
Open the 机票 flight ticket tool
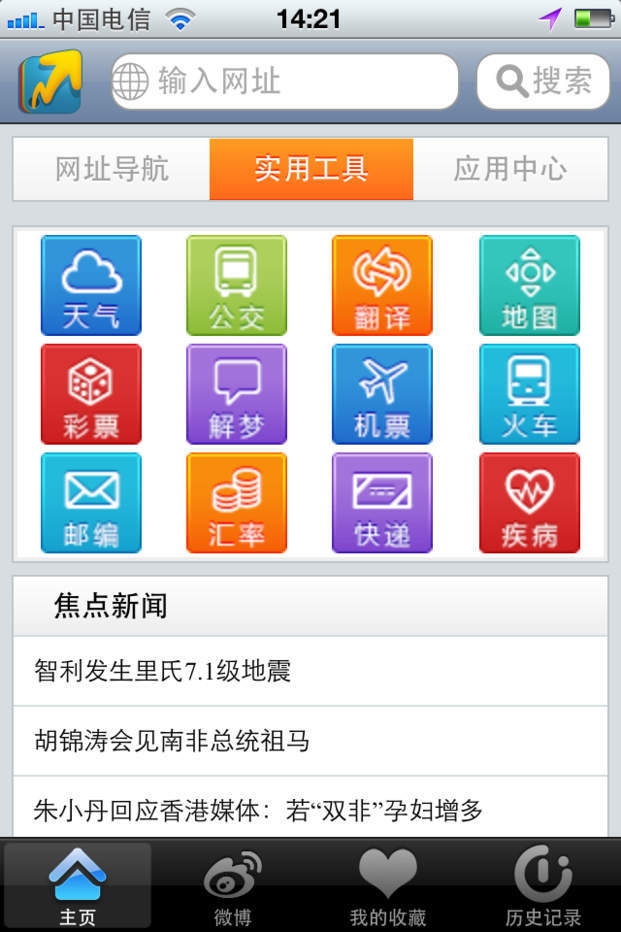click(x=382, y=394)
